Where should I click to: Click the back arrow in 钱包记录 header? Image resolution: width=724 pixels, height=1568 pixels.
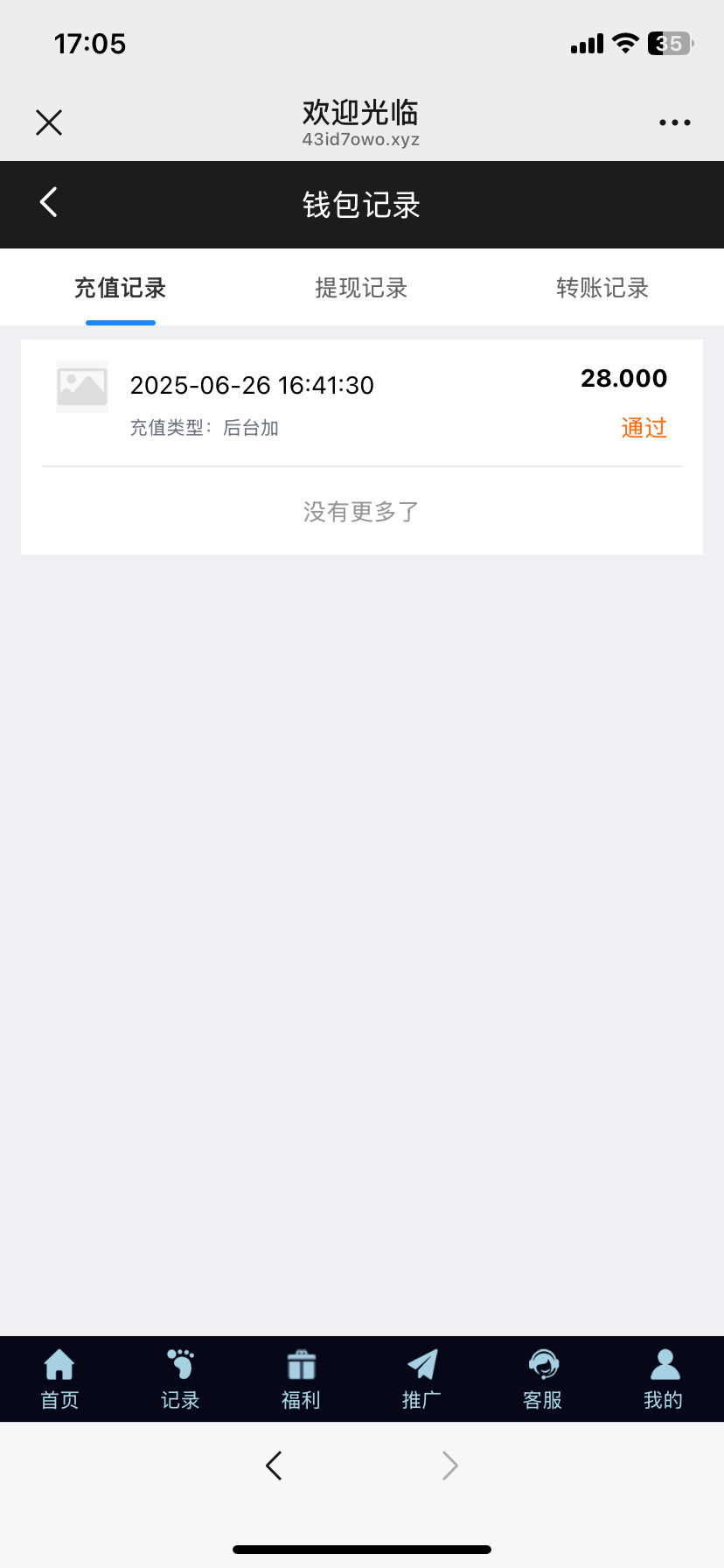48,202
